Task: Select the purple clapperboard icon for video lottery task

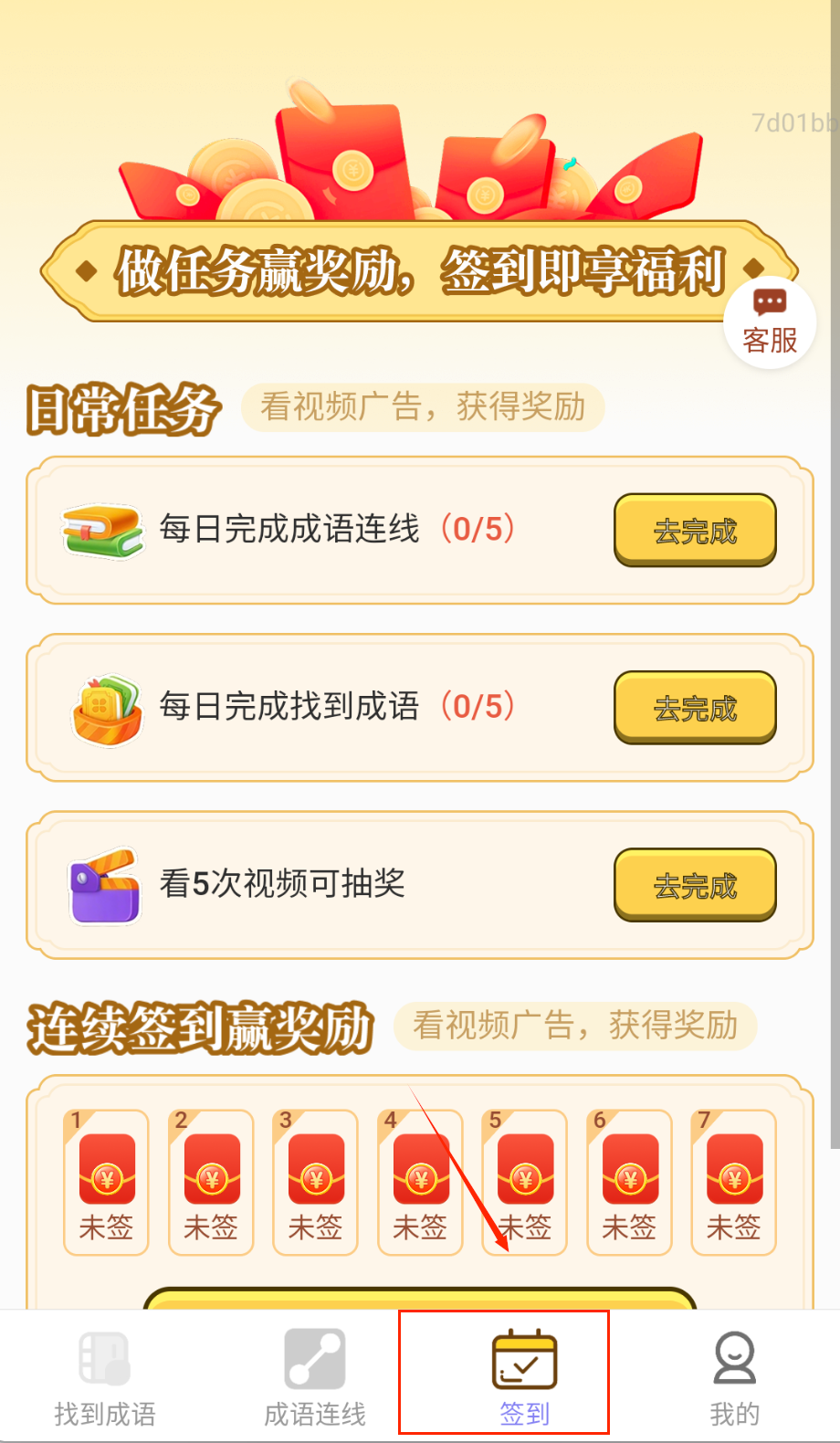Action: click(102, 883)
